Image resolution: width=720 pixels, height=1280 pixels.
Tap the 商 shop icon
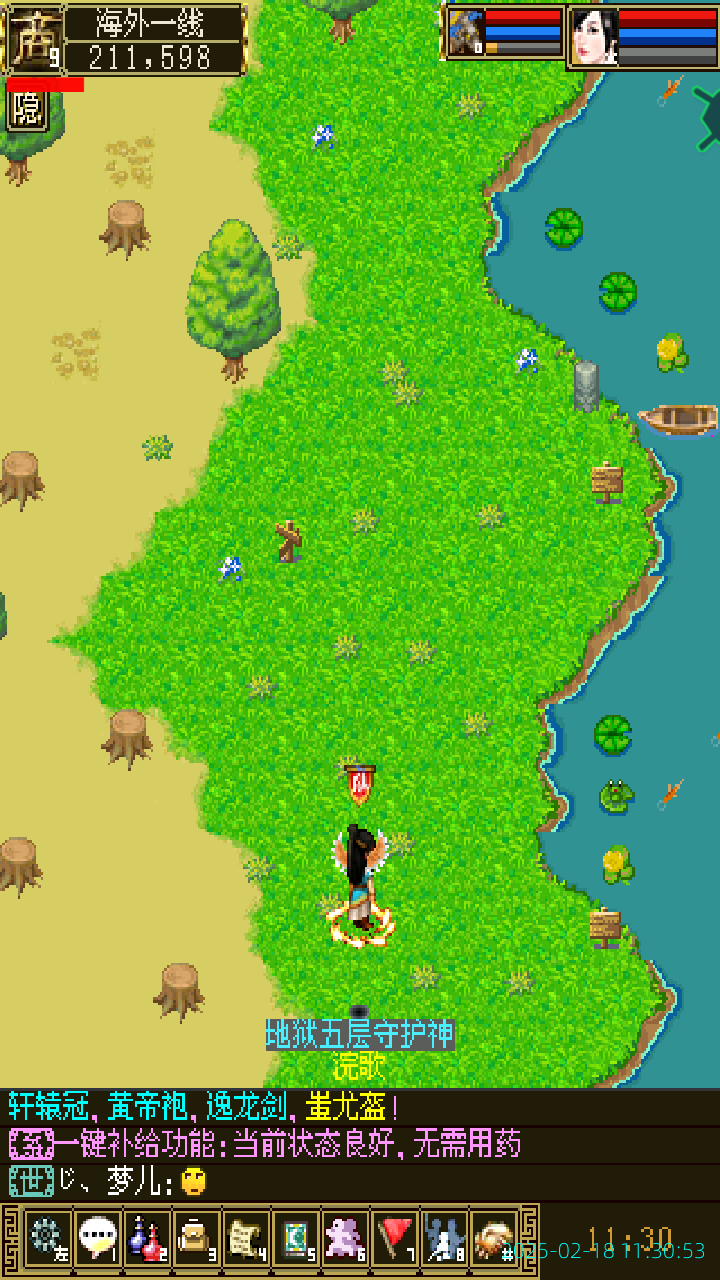pos(34,40)
